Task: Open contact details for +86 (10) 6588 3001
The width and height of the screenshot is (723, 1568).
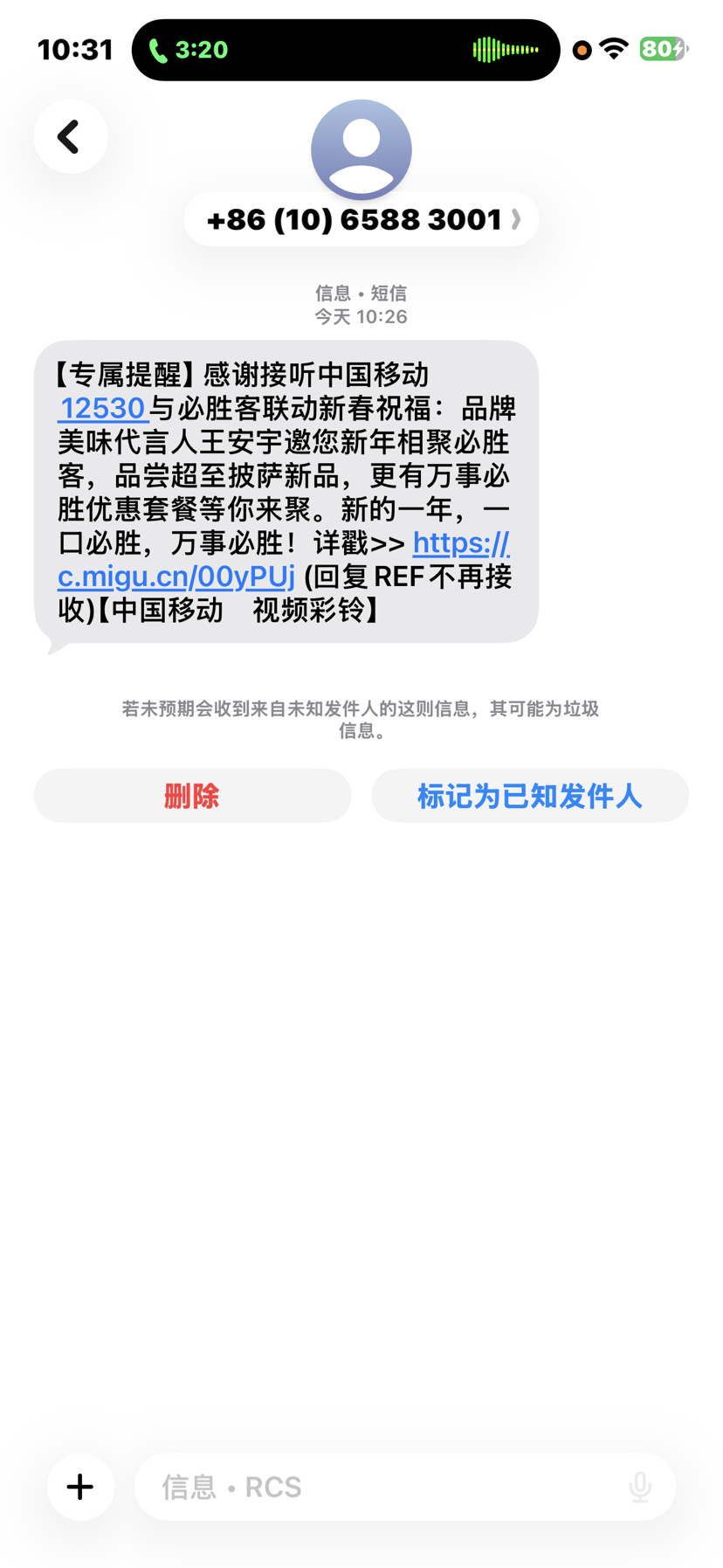Action: pos(361,219)
